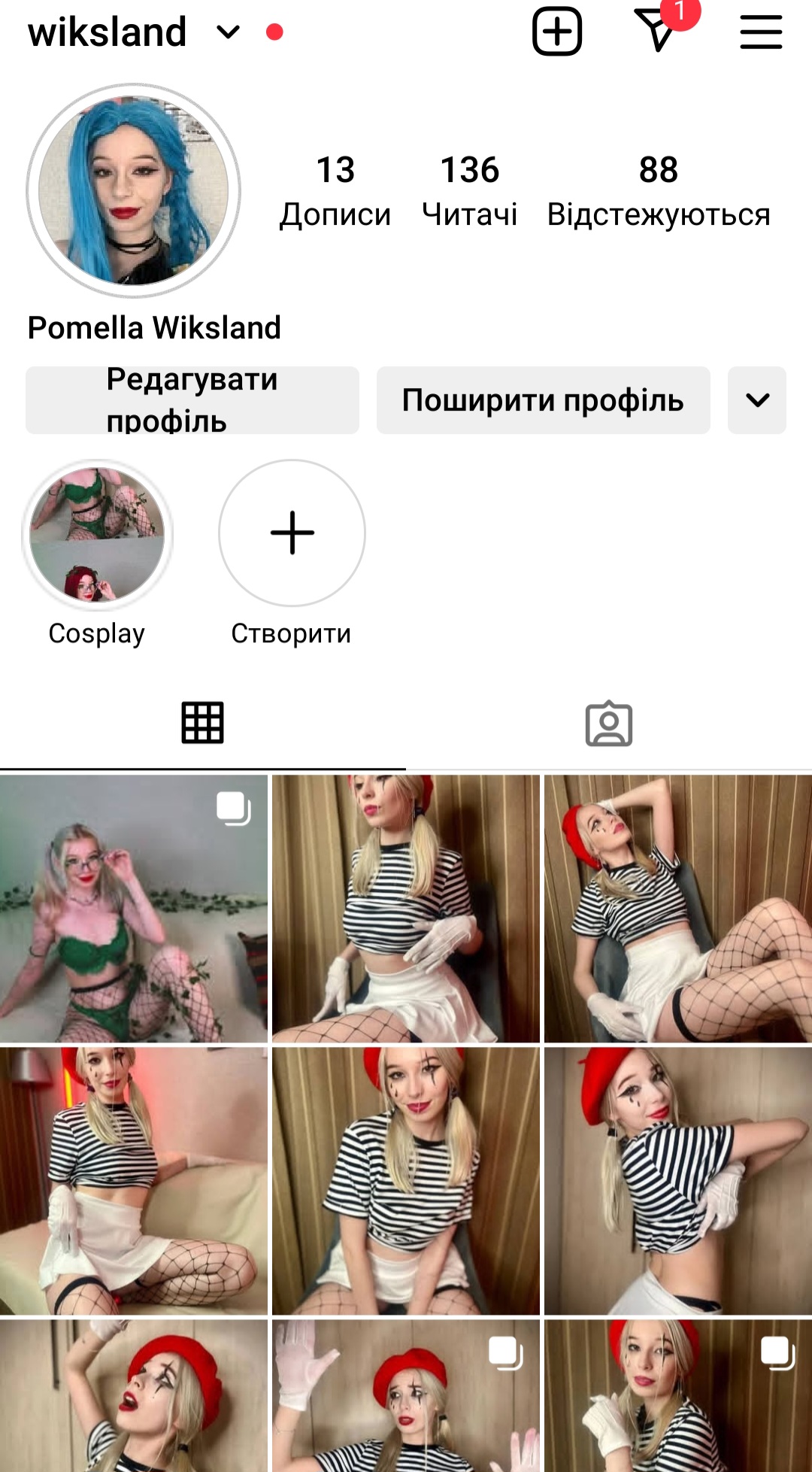The width and height of the screenshot is (812, 1472).
Task: Tap Редагувати профіль button
Action: tap(192, 400)
